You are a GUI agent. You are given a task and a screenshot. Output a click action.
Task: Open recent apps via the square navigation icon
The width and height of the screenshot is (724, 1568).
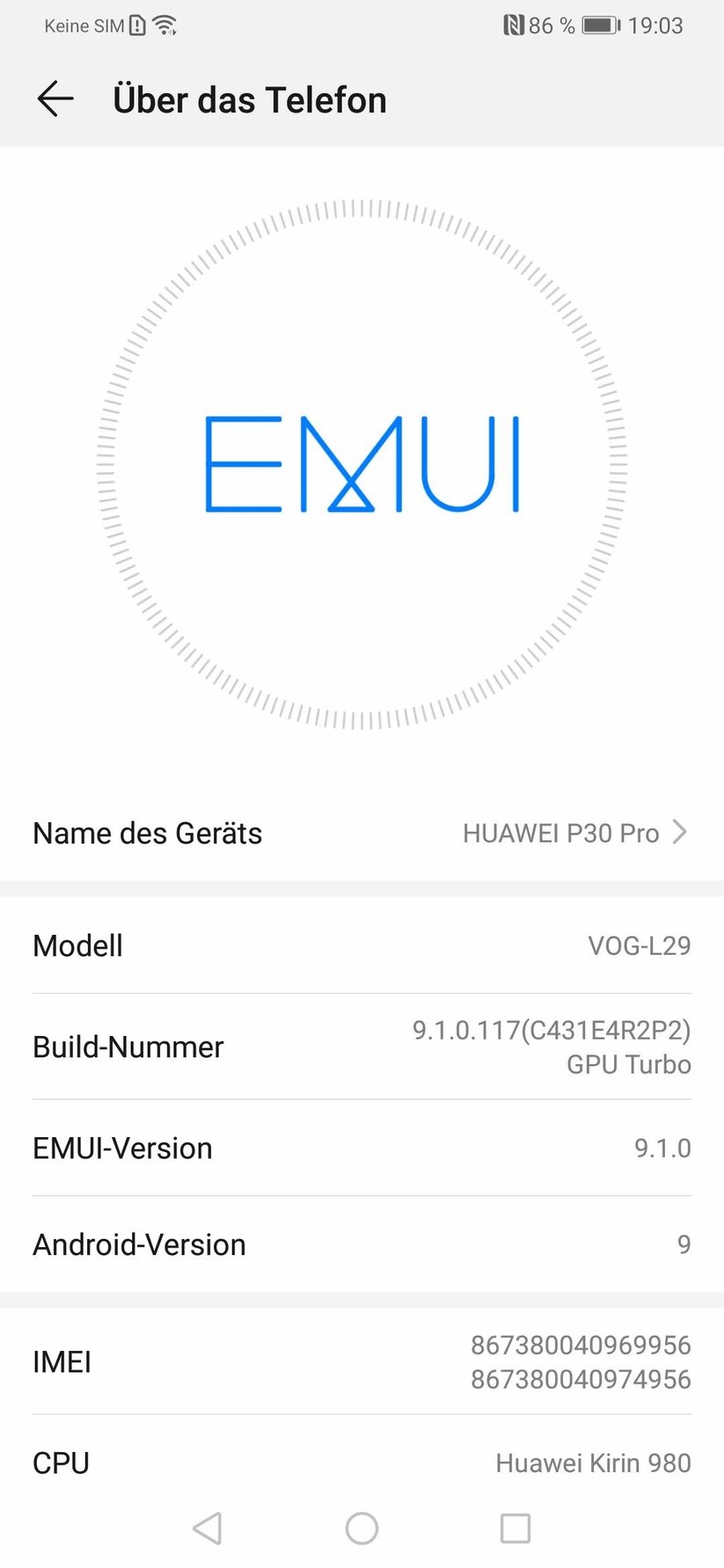tap(516, 1528)
